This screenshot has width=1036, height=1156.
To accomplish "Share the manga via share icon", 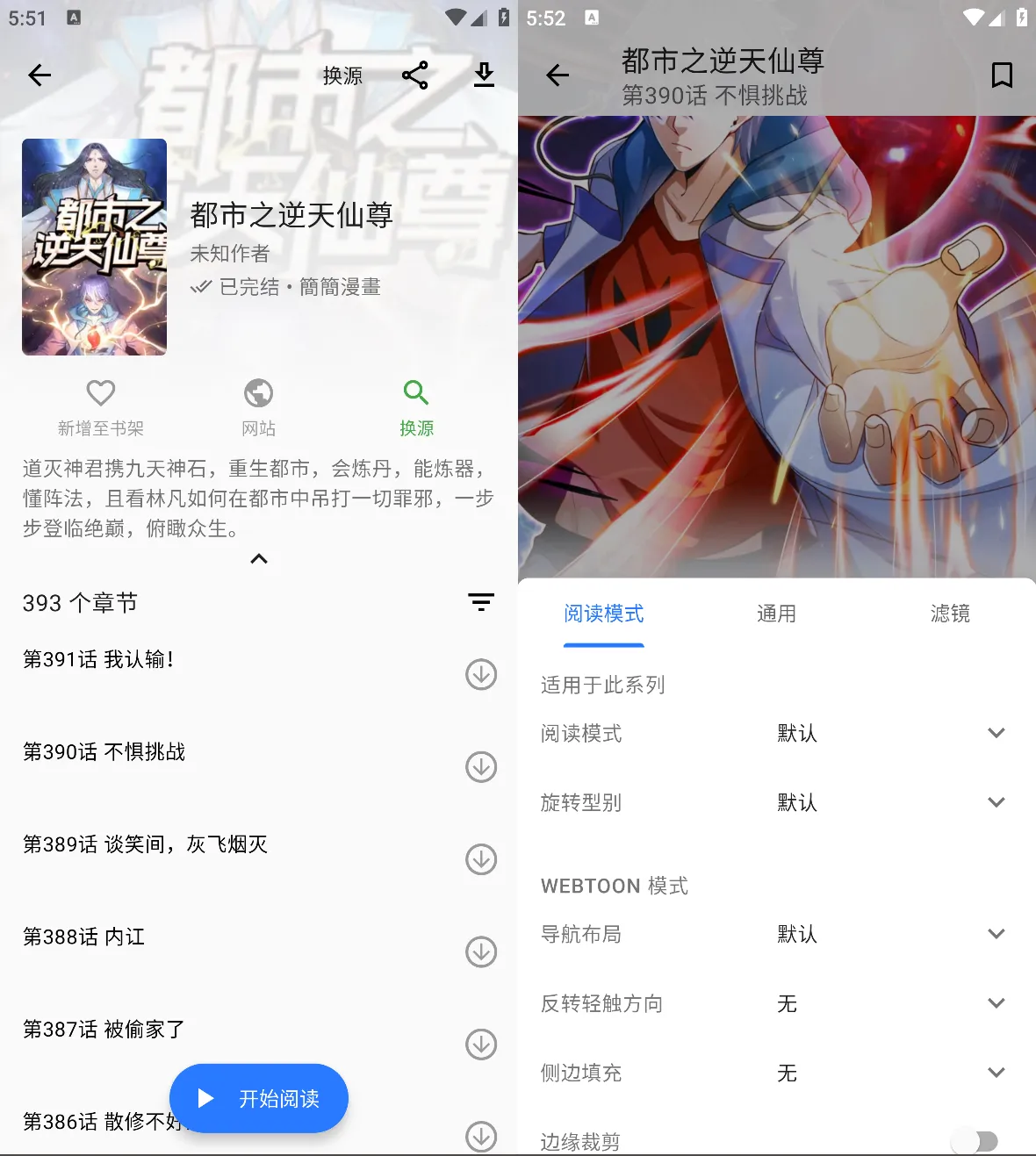I will (x=414, y=75).
